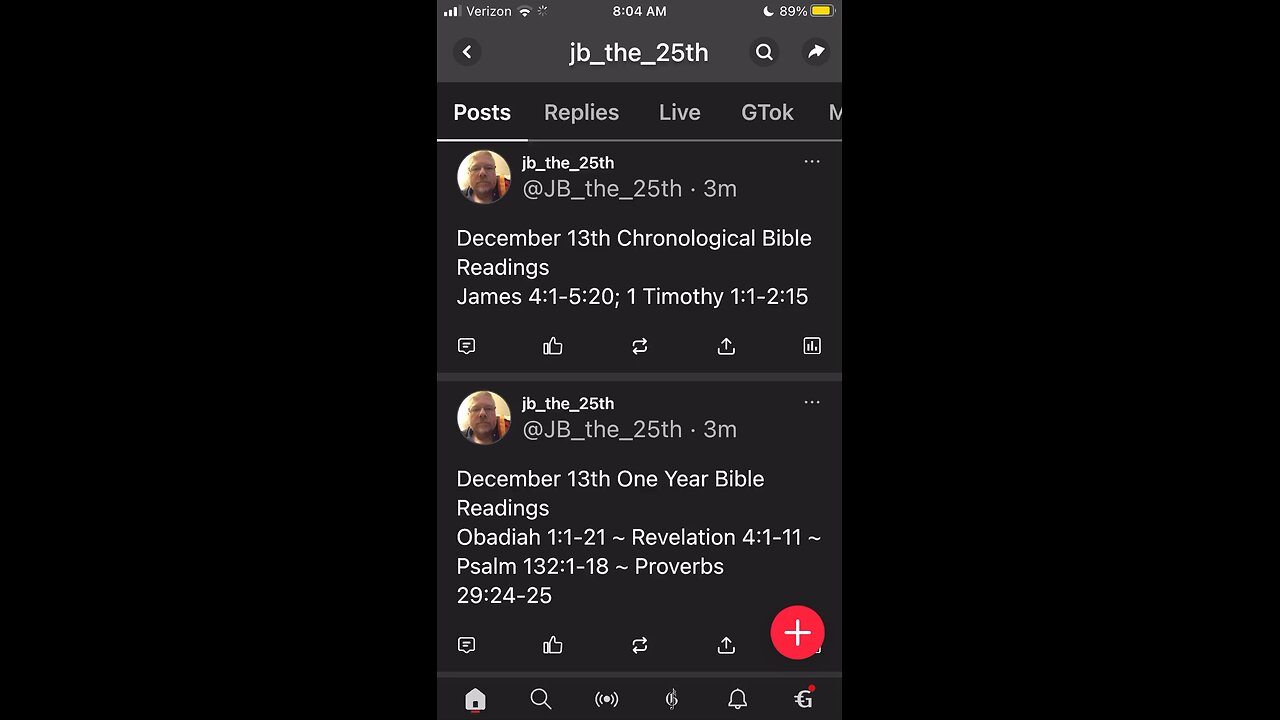Image resolution: width=1280 pixels, height=720 pixels.
Task: Share the Chronological Bible Readings post
Action: (x=726, y=346)
